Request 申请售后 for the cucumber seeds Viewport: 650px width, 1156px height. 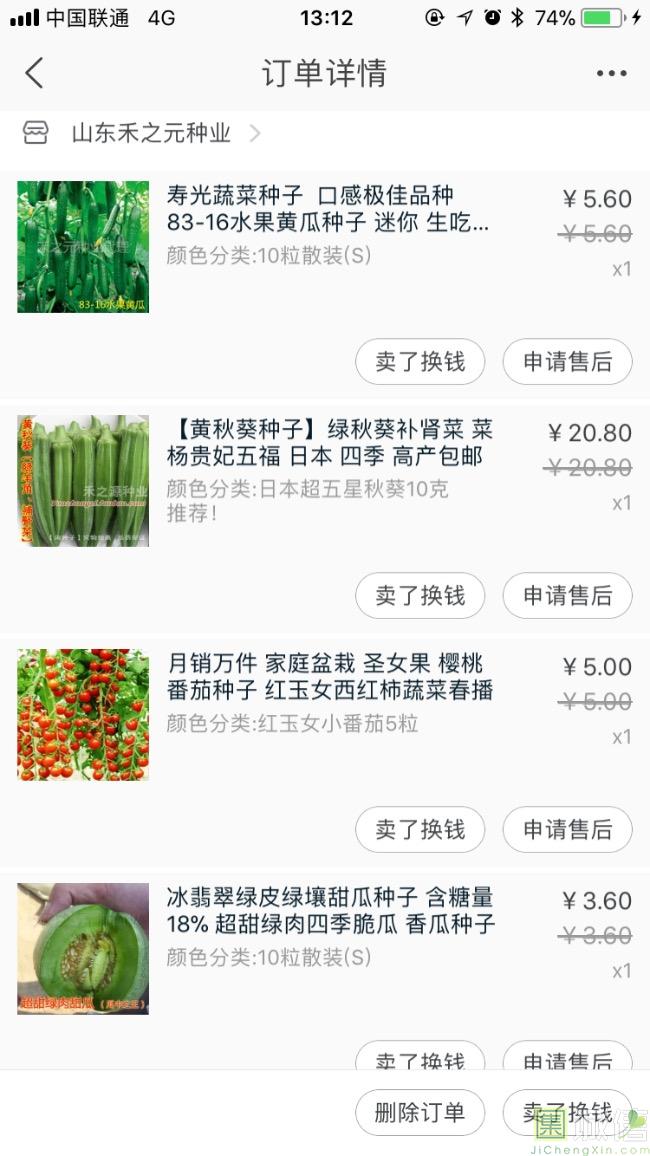click(567, 362)
